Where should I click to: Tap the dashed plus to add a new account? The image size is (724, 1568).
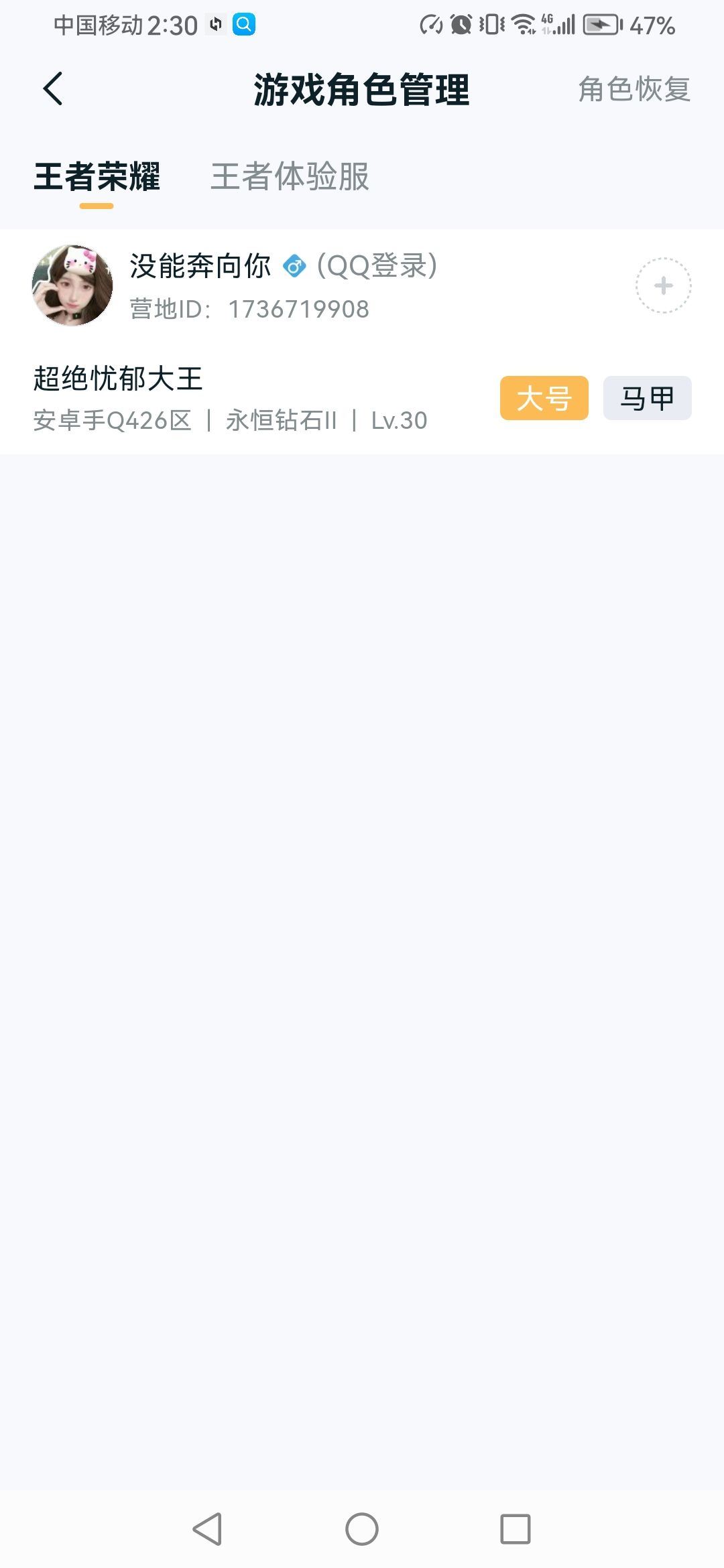[x=662, y=284]
